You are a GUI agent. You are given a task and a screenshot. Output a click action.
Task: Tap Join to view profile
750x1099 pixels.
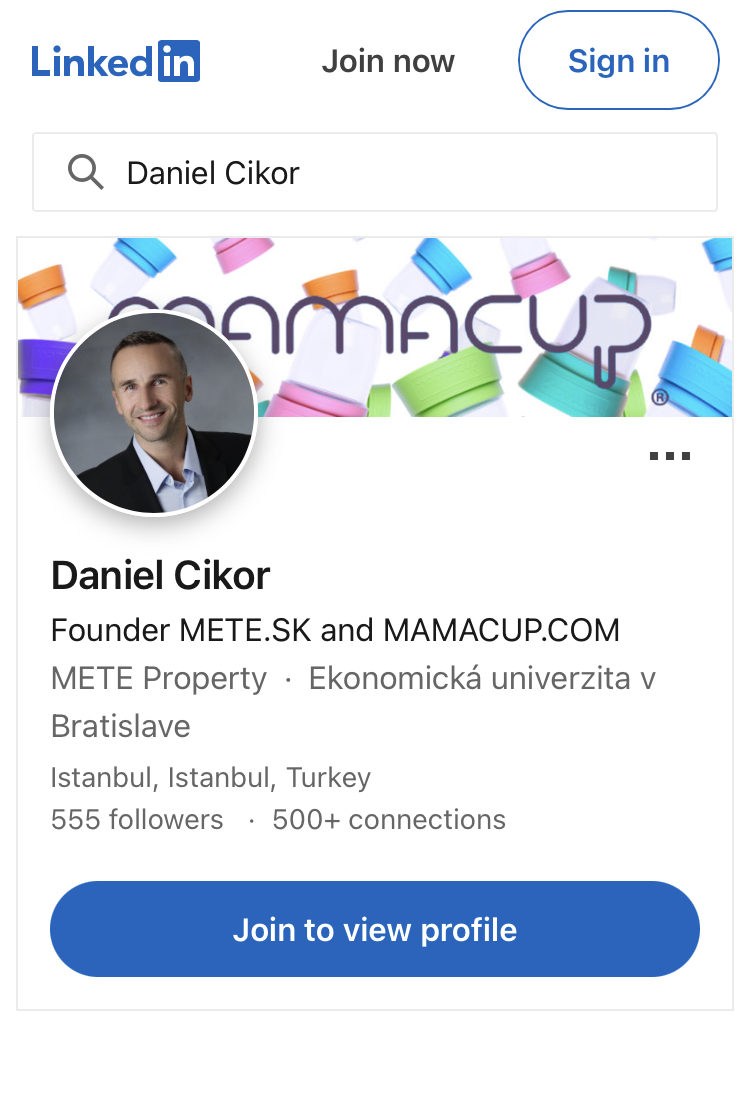375,929
